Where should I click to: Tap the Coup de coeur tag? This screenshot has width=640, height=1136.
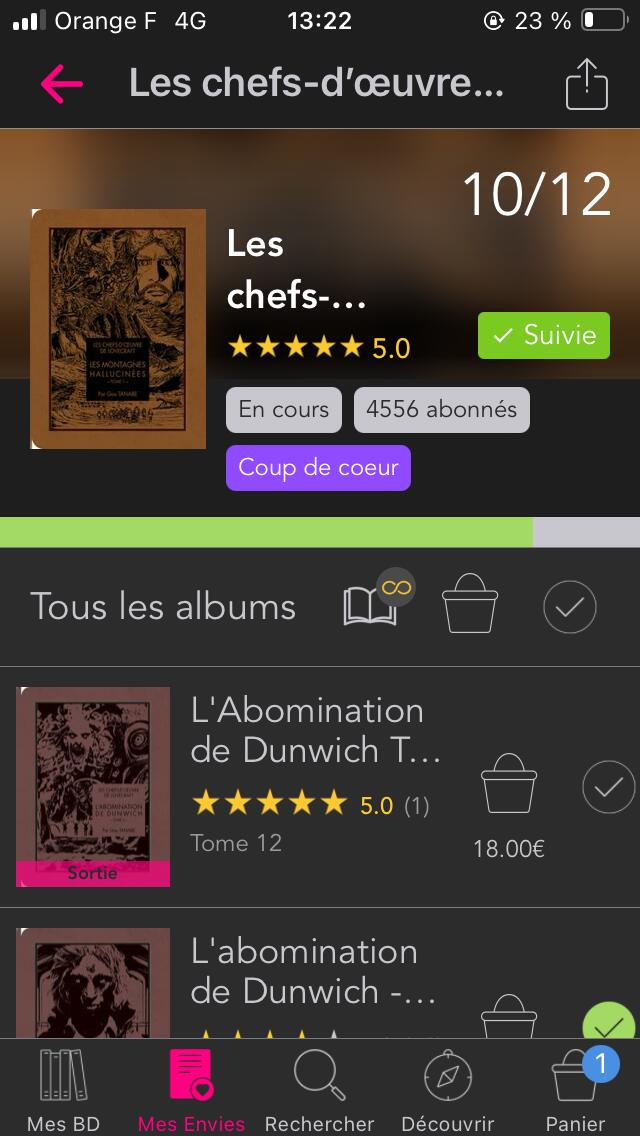(x=318, y=468)
